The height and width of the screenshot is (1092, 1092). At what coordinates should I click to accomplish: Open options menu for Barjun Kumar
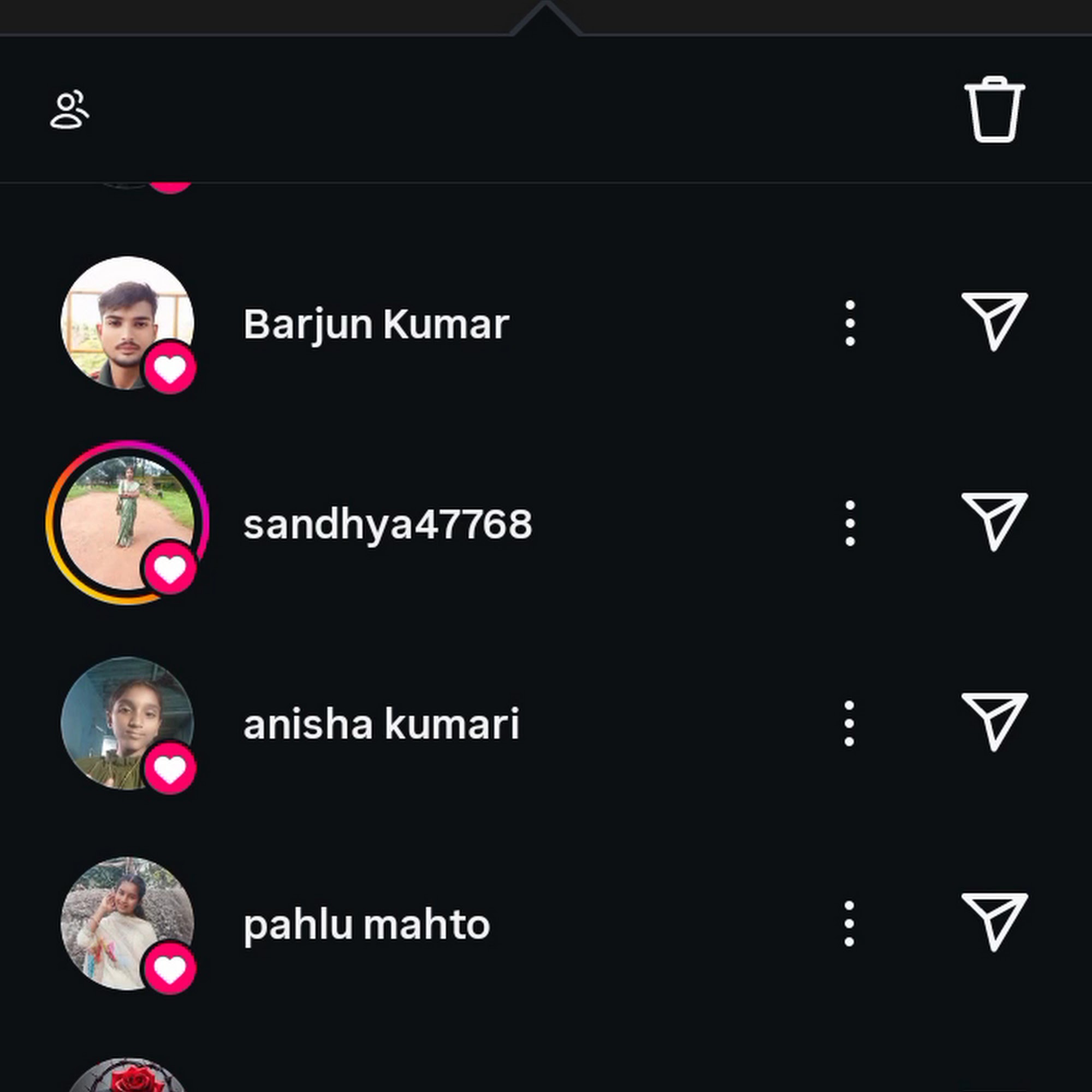tap(850, 323)
